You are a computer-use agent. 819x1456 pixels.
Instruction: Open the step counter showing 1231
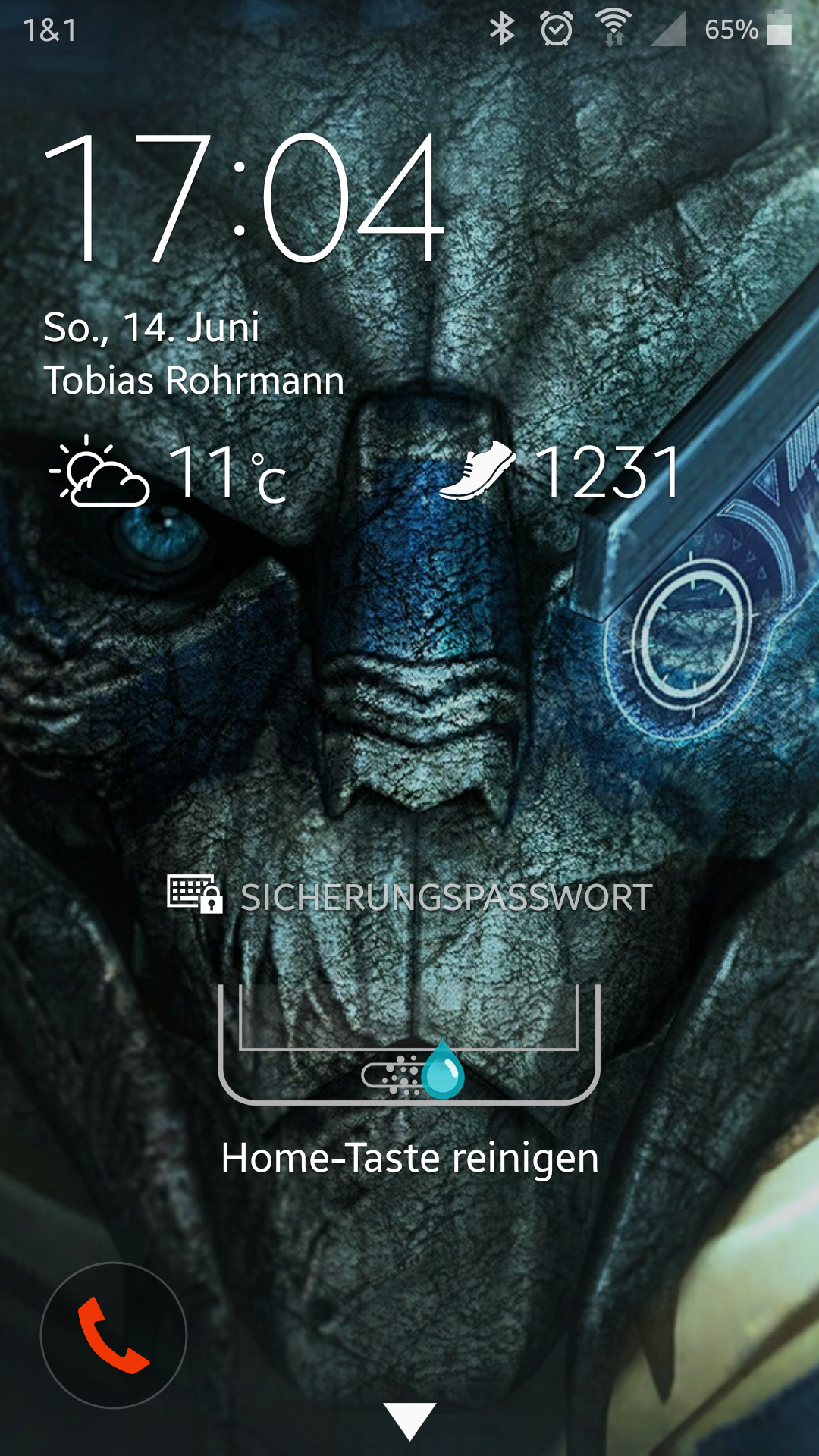[x=561, y=472]
